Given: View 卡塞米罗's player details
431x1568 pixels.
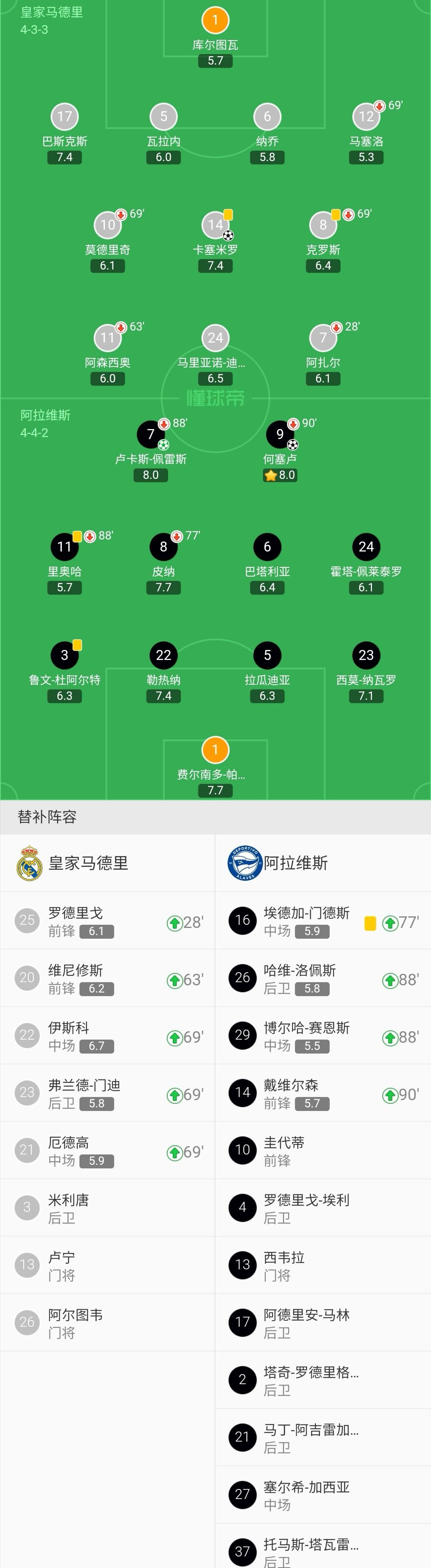Looking at the screenshot, I should (215, 225).
